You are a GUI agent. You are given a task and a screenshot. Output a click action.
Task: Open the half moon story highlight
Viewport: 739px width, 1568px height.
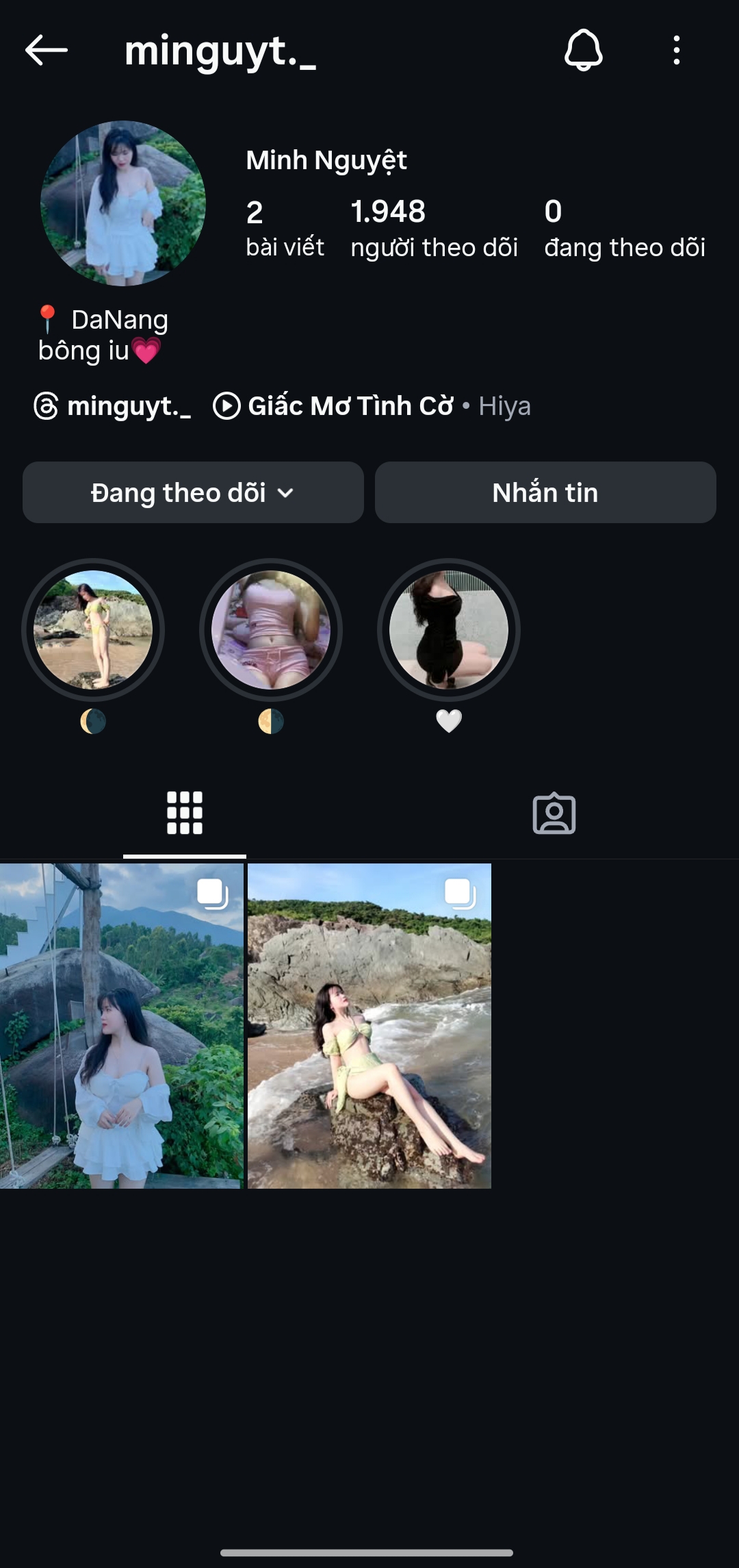271,630
